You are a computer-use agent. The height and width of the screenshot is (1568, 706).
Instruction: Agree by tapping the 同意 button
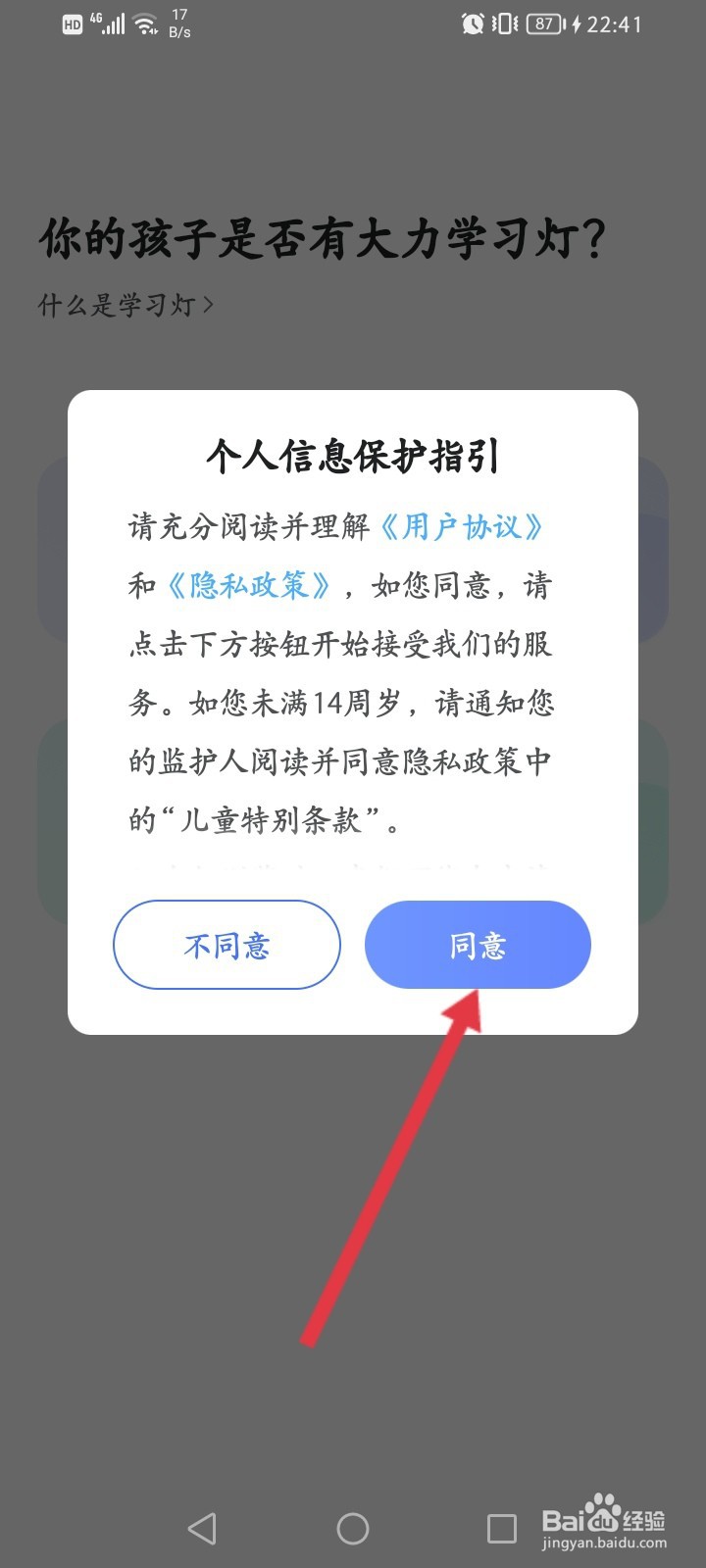(x=478, y=944)
